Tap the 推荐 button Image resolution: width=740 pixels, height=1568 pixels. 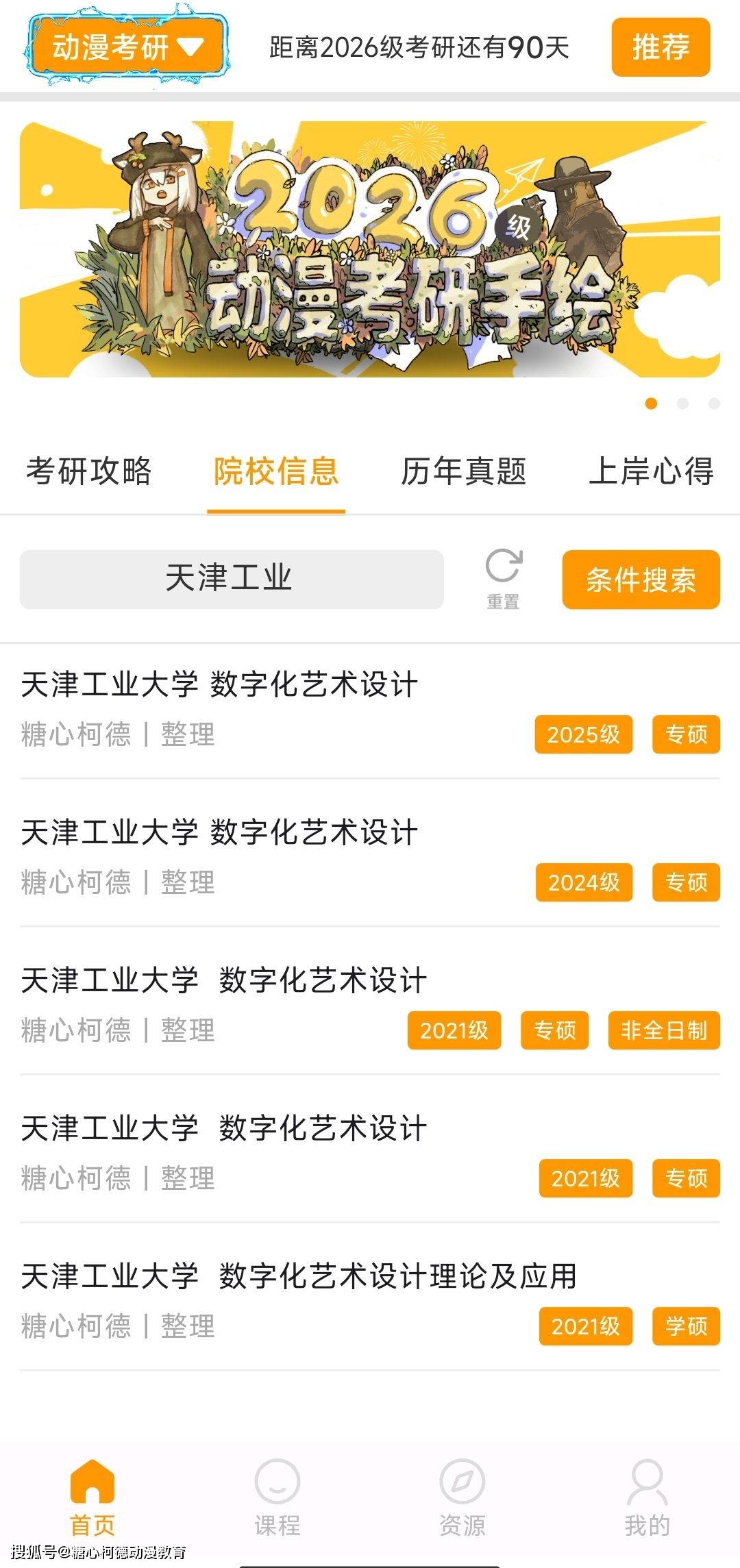(x=661, y=47)
